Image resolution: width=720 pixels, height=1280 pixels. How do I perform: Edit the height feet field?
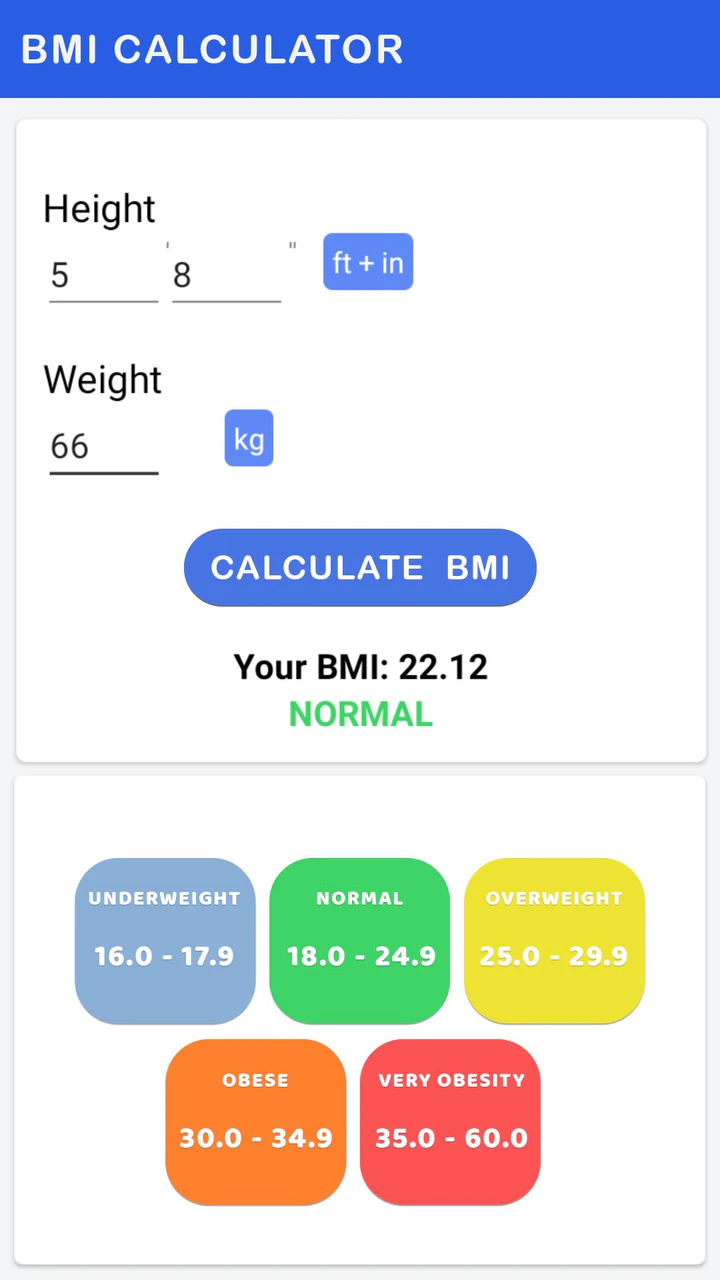[x=104, y=274]
